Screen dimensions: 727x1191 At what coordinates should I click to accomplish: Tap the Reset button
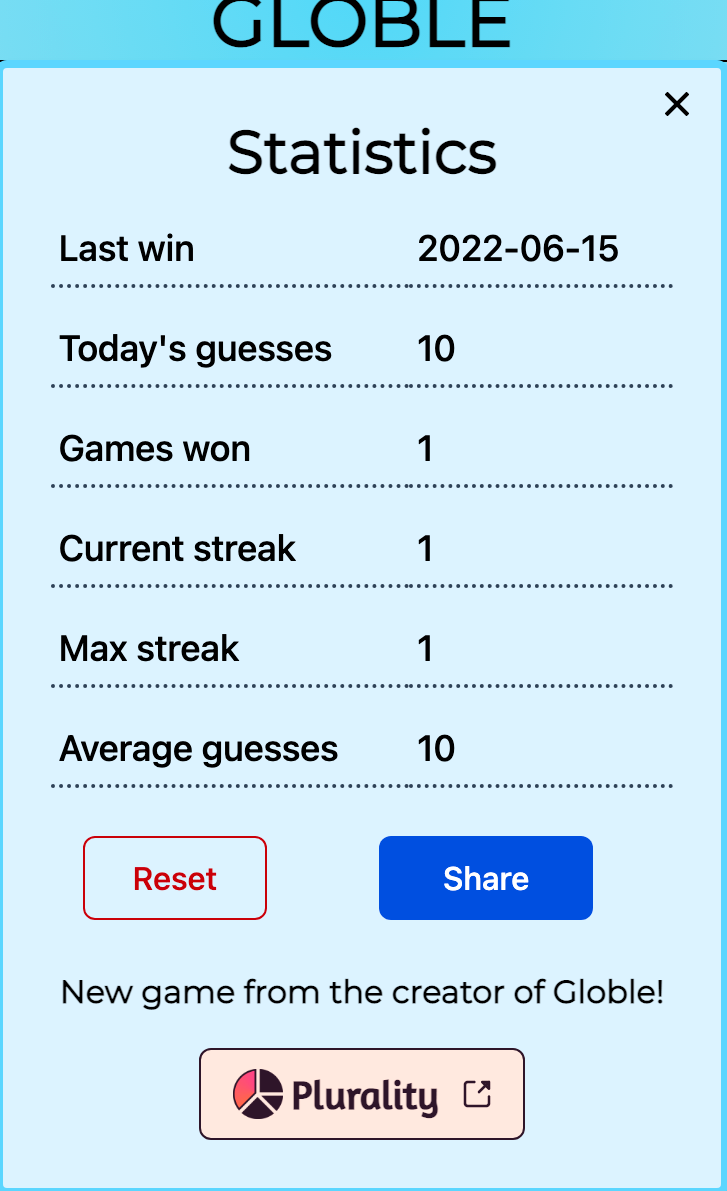(175, 878)
